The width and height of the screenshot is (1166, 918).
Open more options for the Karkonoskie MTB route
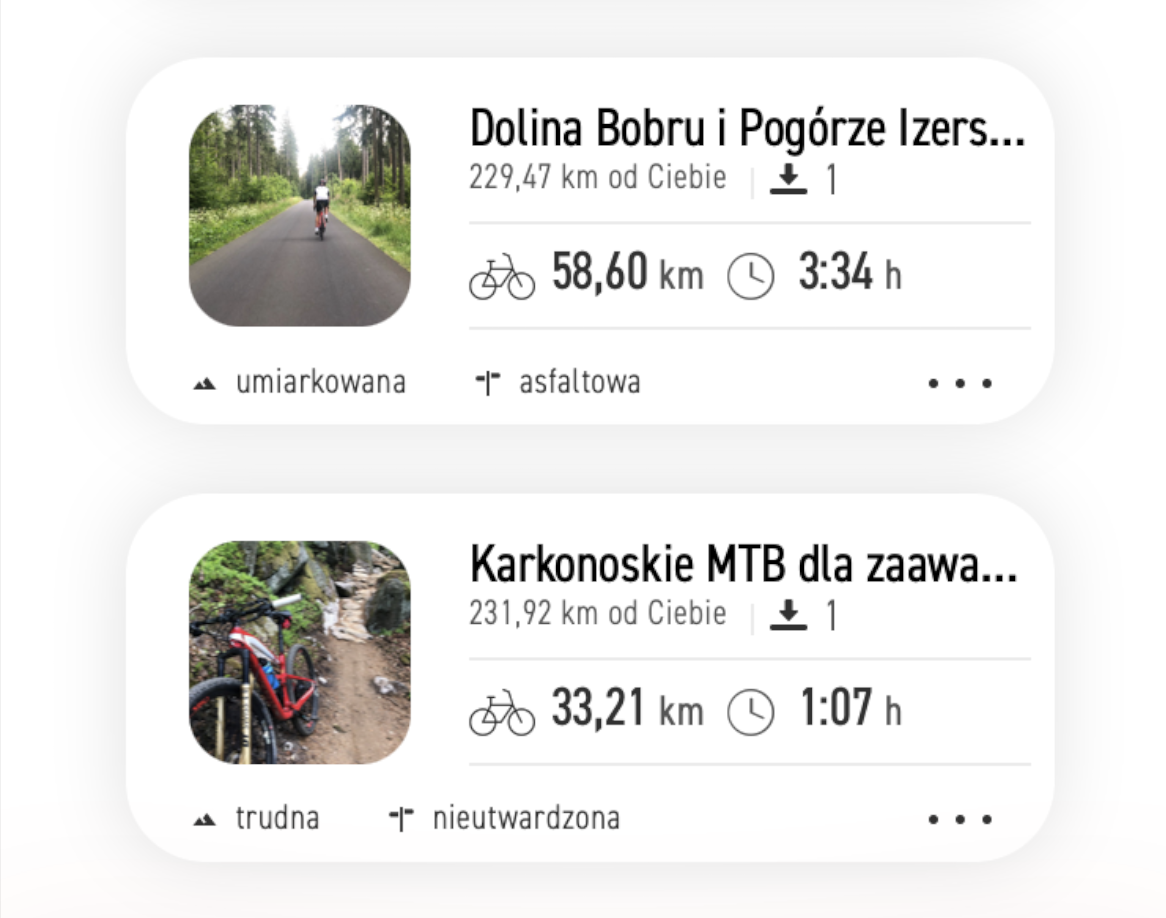tap(959, 819)
